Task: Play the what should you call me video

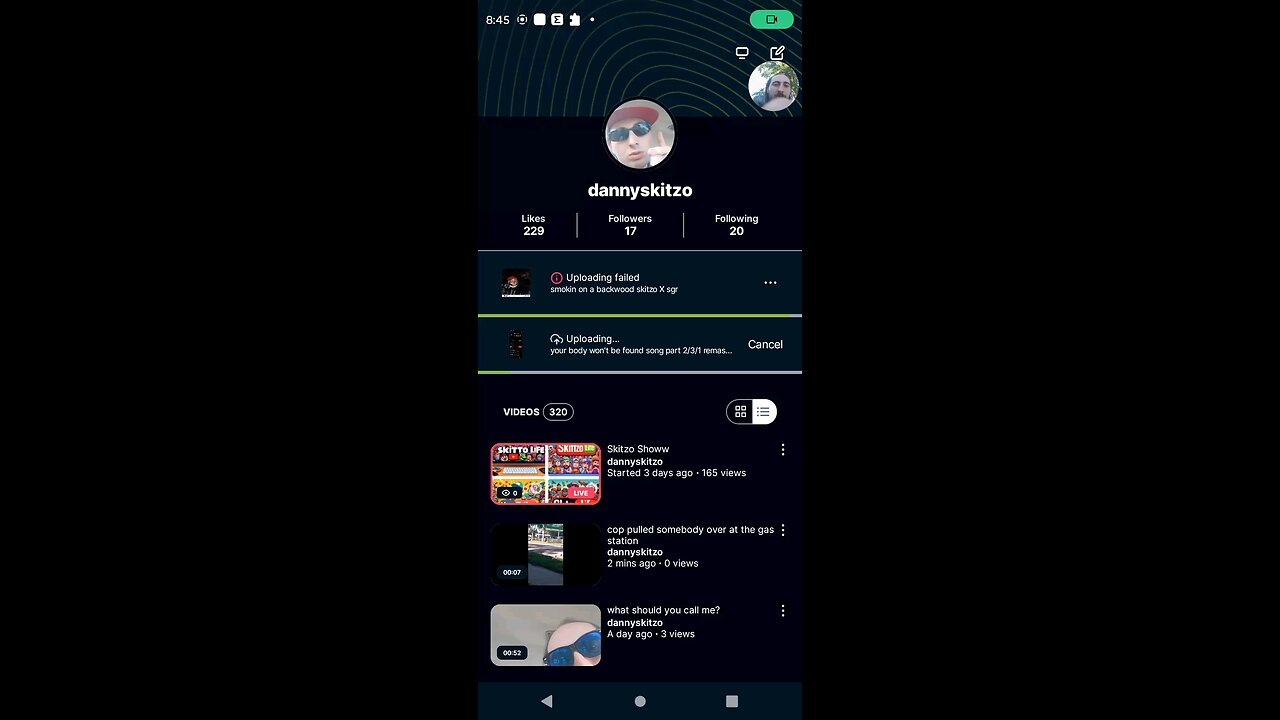Action: coord(546,635)
